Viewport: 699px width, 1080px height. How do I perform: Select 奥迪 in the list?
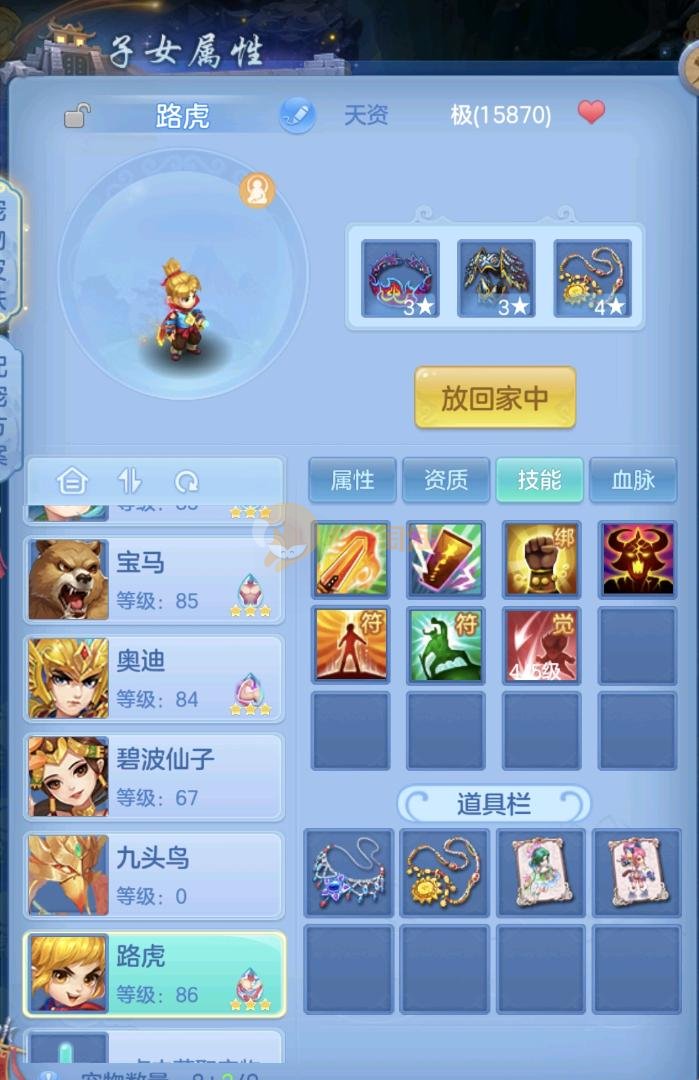click(x=154, y=678)
